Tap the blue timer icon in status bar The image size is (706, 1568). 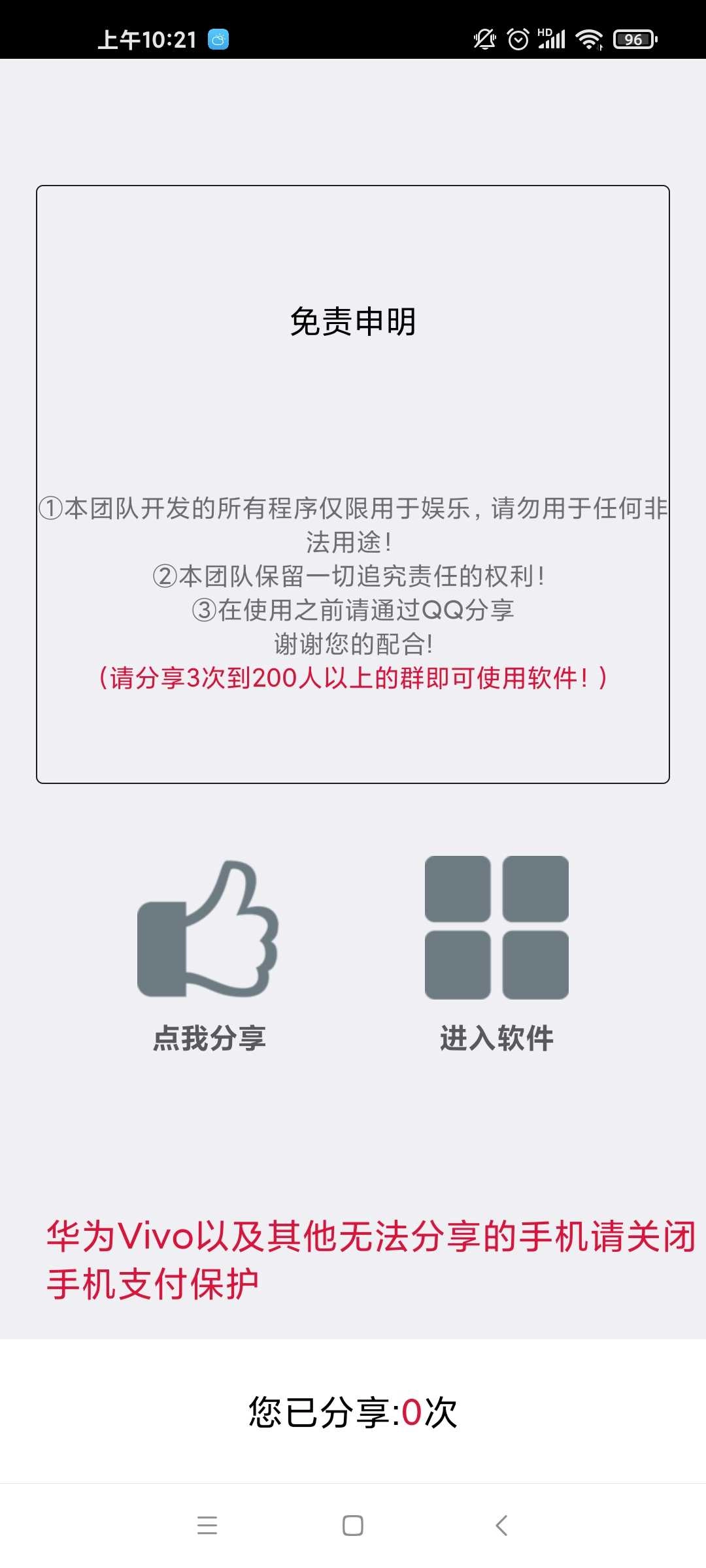pos(220,39)
